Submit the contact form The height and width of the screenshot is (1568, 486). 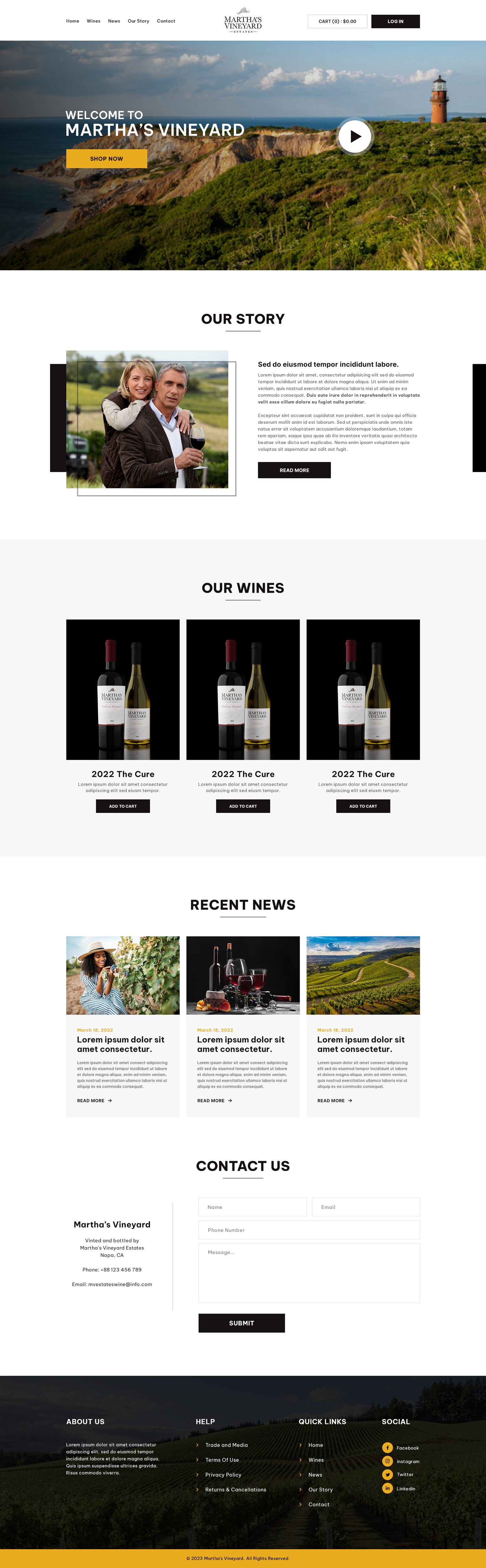coord(241,1323)
